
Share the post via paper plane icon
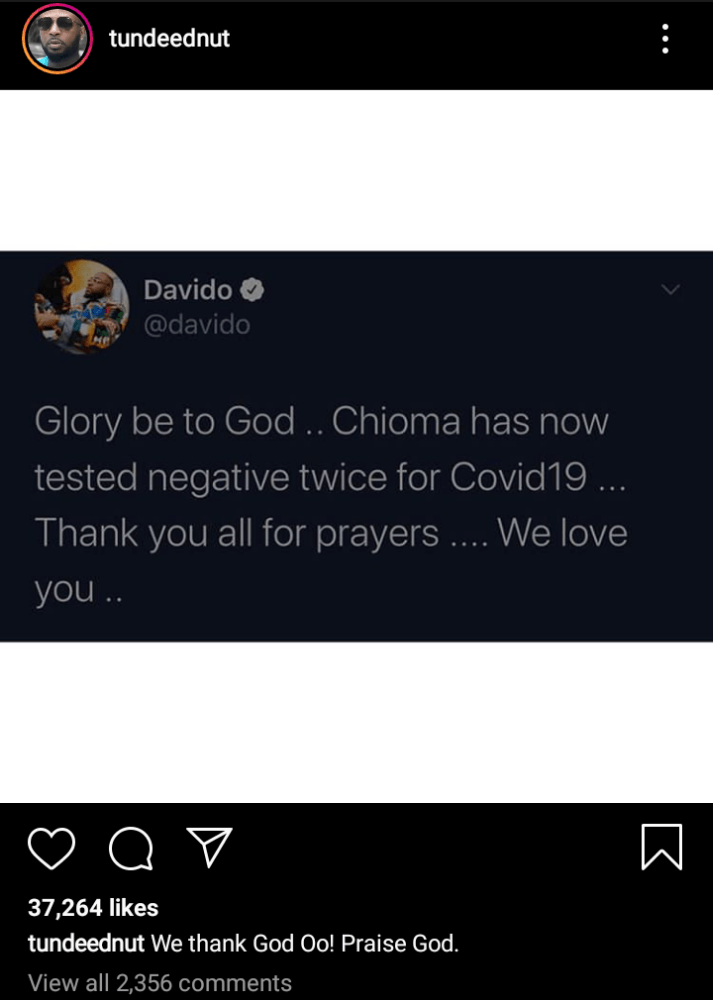pyautogui.click(x=210, y=847)
